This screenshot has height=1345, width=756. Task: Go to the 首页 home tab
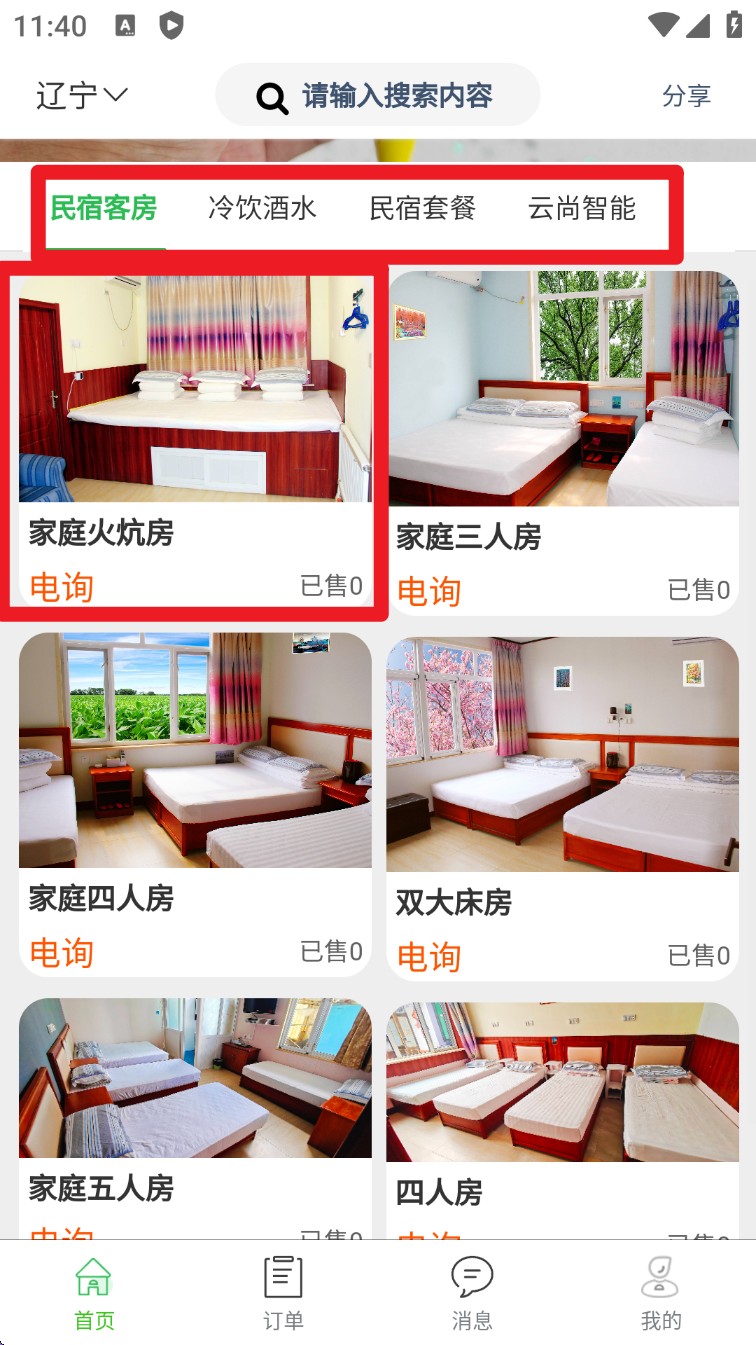[x=94, y=1293]
